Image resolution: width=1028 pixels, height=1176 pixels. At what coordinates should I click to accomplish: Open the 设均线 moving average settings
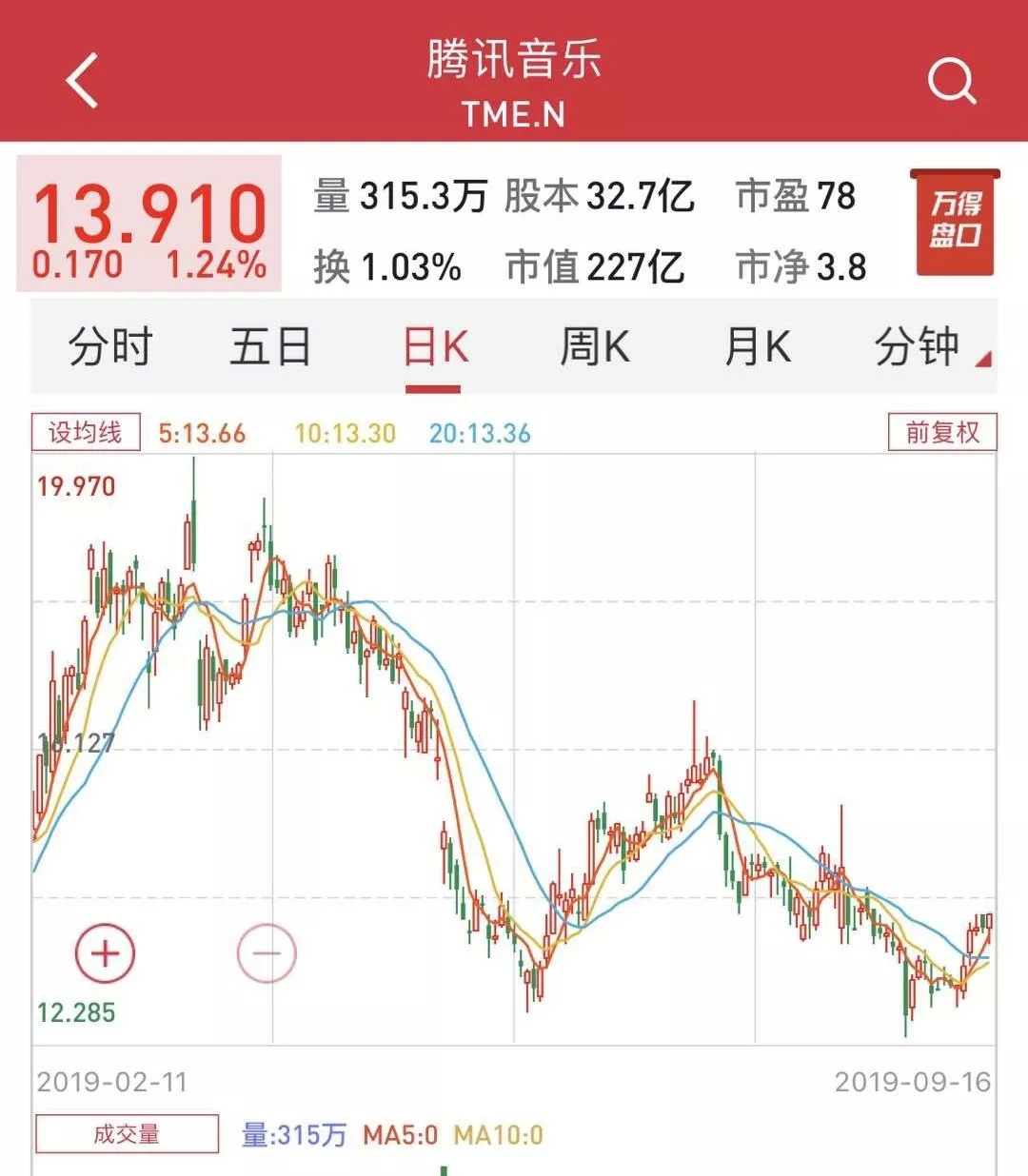(86, 433)
